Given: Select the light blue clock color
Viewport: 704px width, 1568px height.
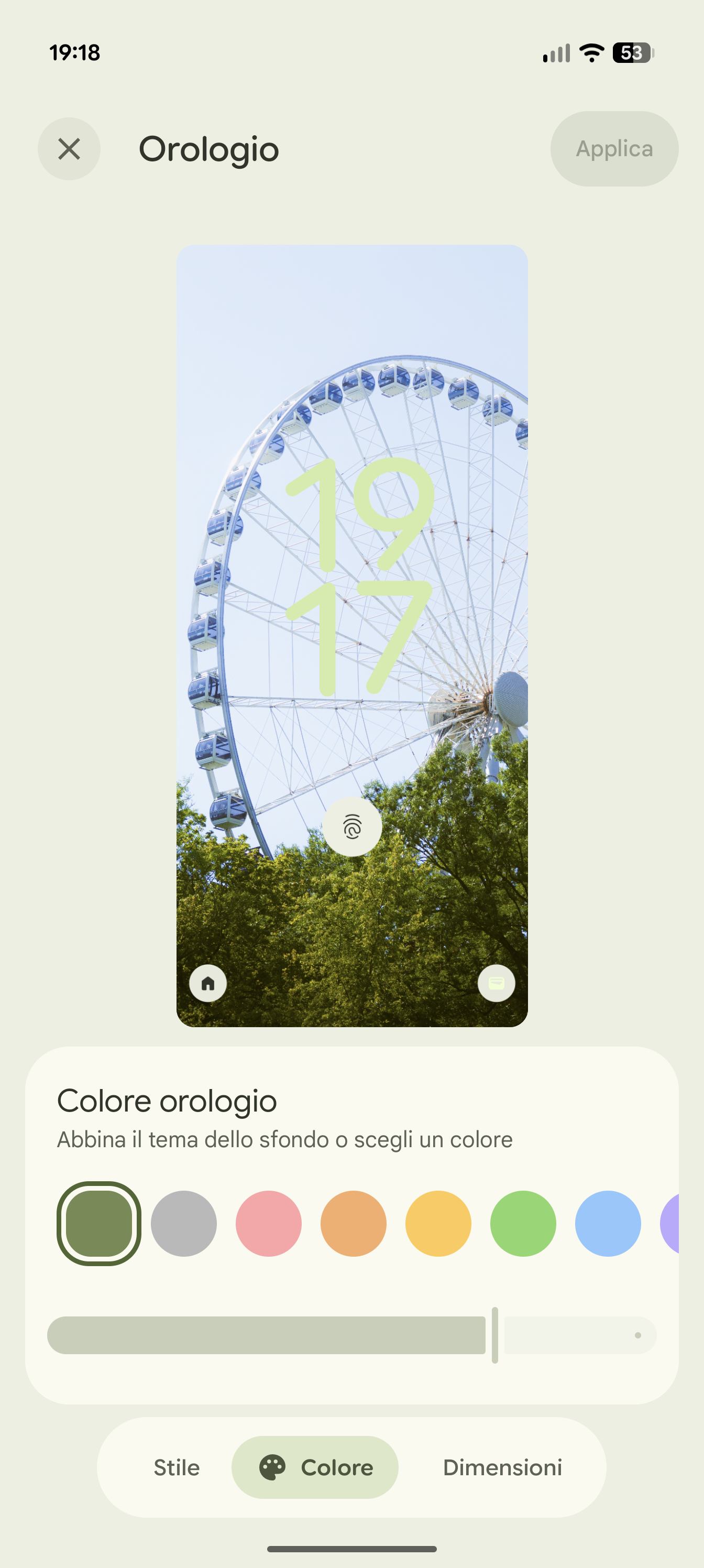Looking at the screenshot, I should click(608, 1224).
